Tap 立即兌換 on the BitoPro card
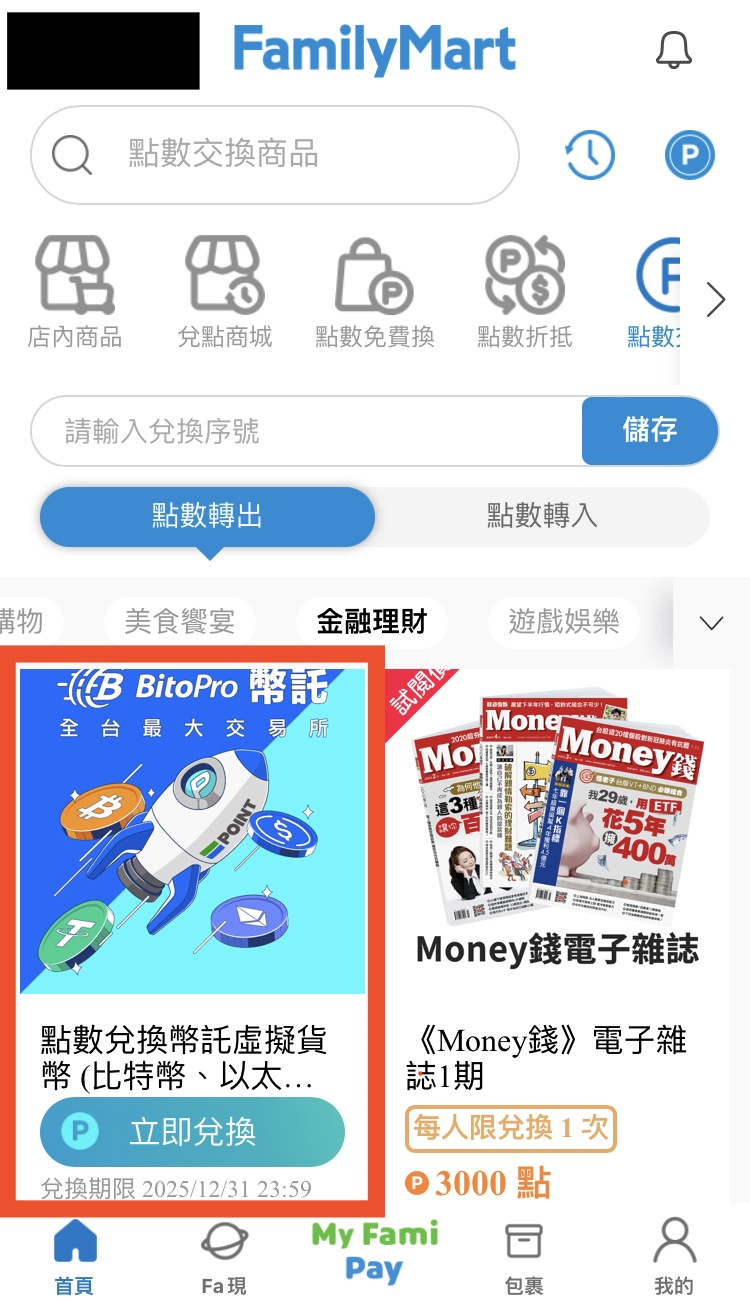Viewport: 750px width, 1301px height. coord(192,1132)
